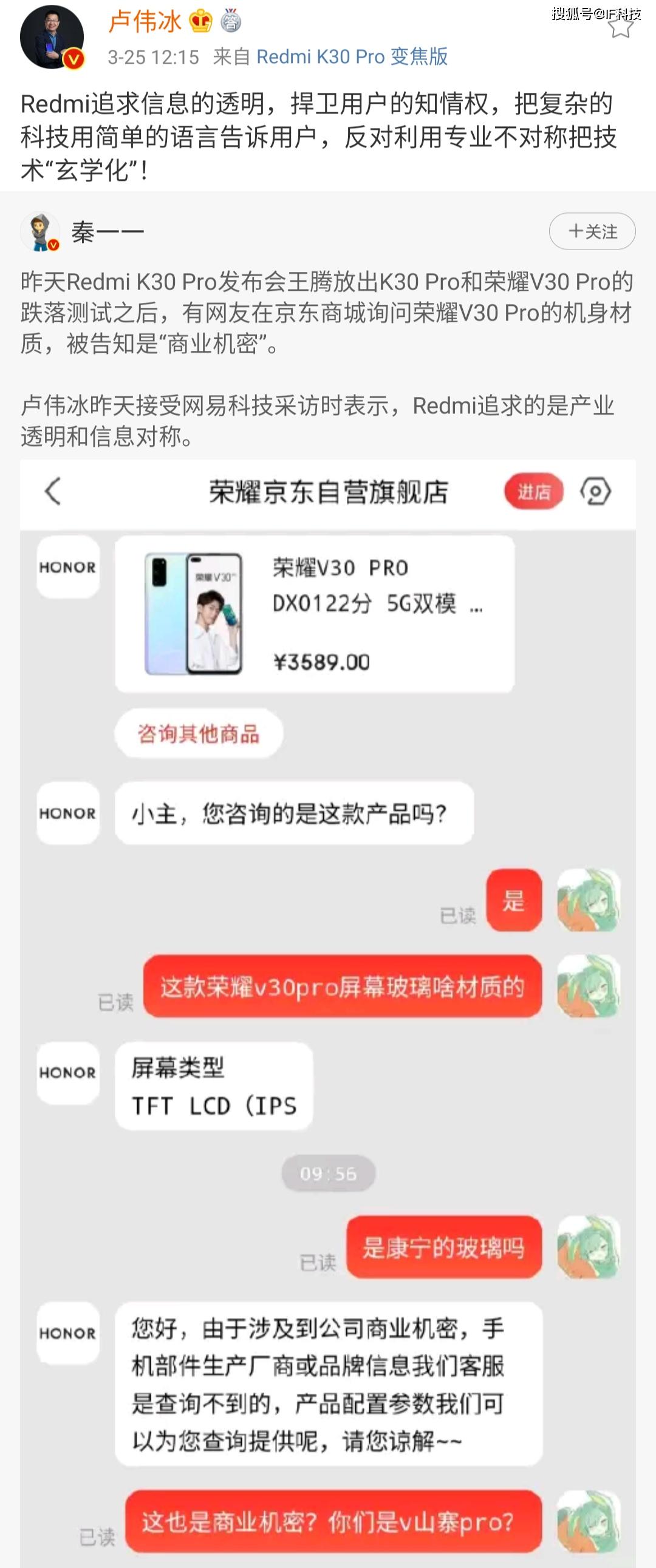The height and width of the screenshot is (1568, 656).
Task: View the attached 荣耀京东 chat screenshot image
Action: click(327, 1011)
